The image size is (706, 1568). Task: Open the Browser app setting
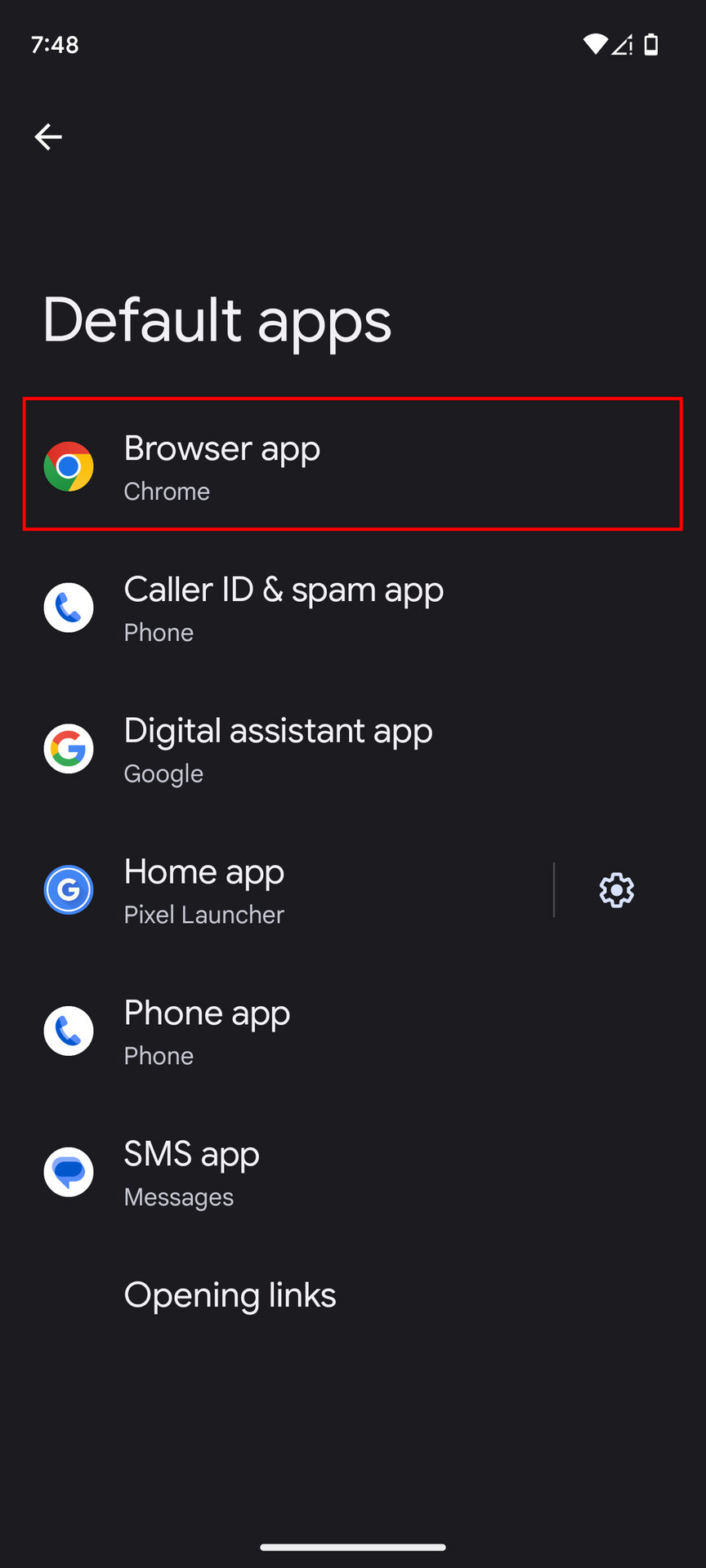[353, 465]
